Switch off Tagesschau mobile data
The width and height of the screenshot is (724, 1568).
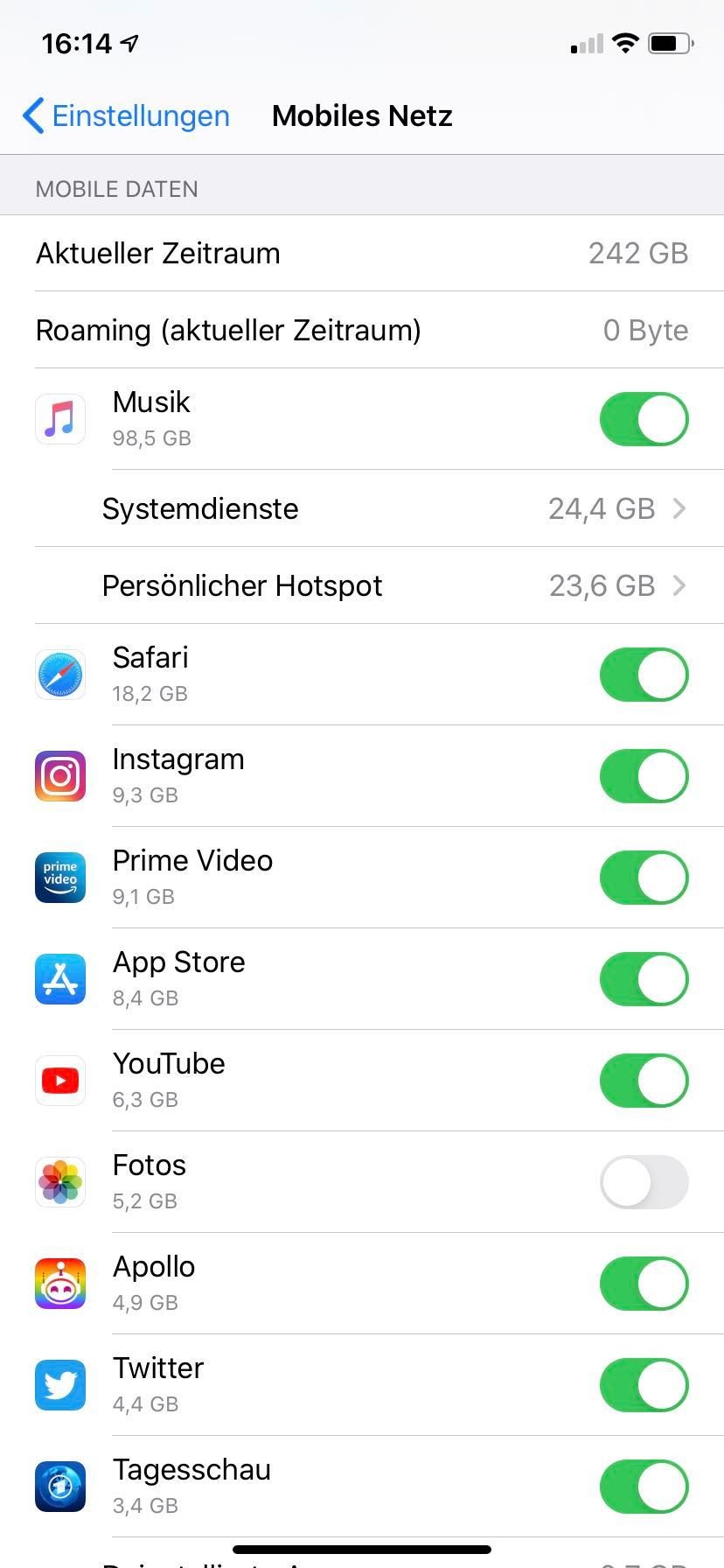tap(644, 1487)
